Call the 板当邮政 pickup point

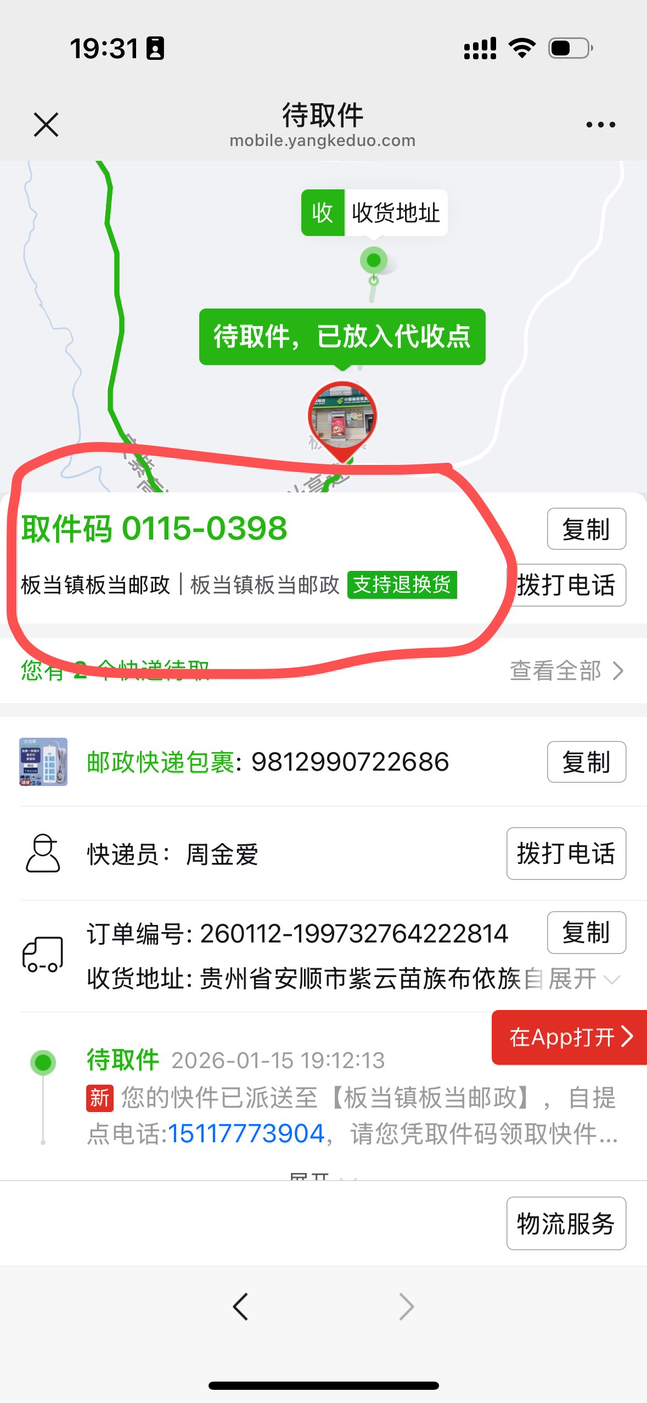[567, 585]
